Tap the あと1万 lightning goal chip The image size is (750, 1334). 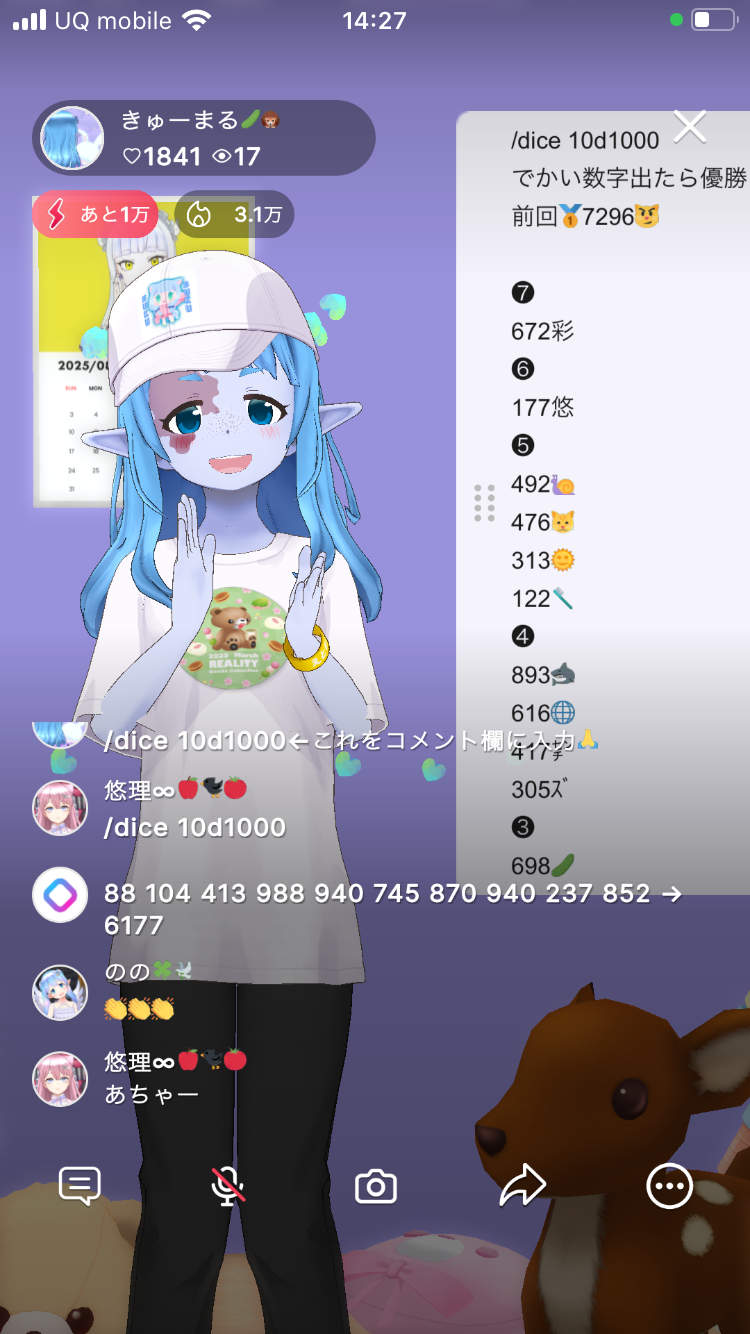[95, 214]
